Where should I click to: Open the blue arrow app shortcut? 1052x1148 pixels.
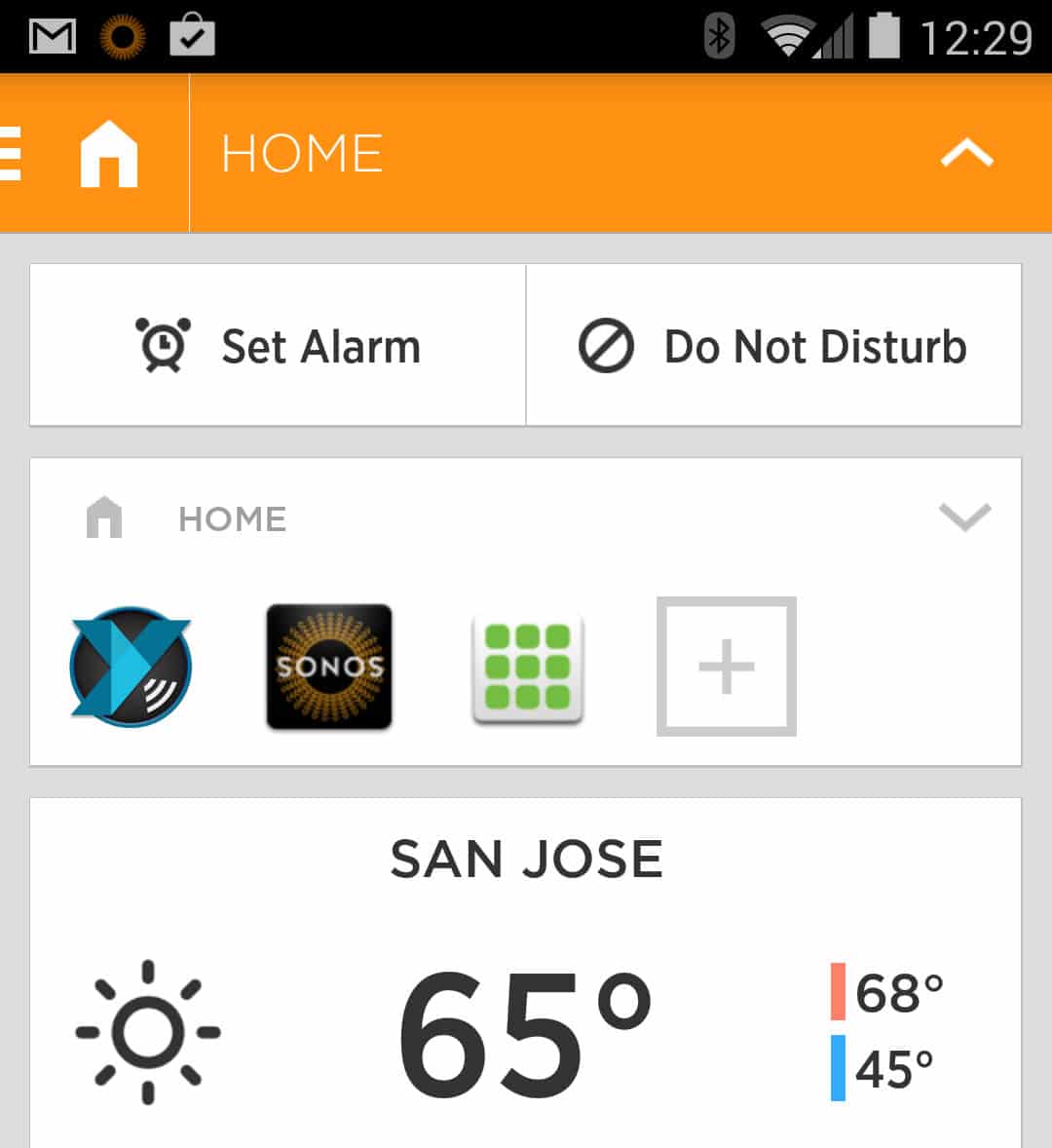point(131,667)
